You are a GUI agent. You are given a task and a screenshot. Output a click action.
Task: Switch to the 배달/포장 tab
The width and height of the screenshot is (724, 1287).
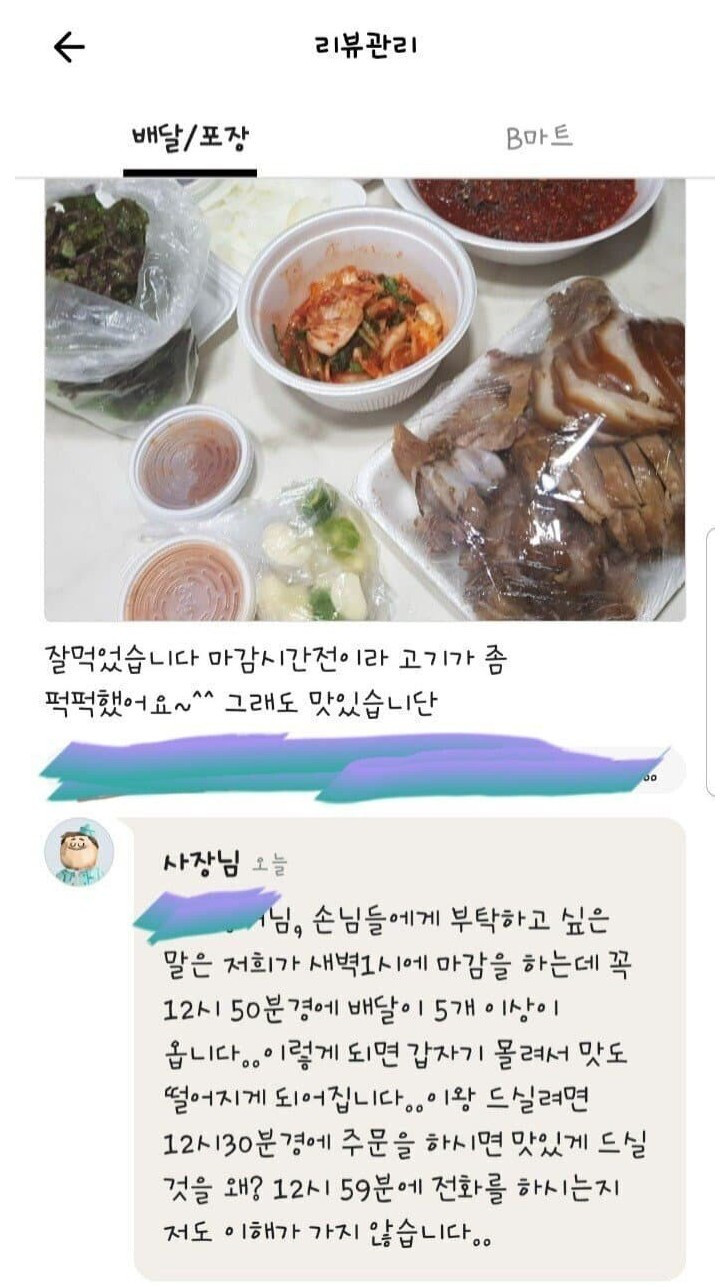click(x=189, y=138)
